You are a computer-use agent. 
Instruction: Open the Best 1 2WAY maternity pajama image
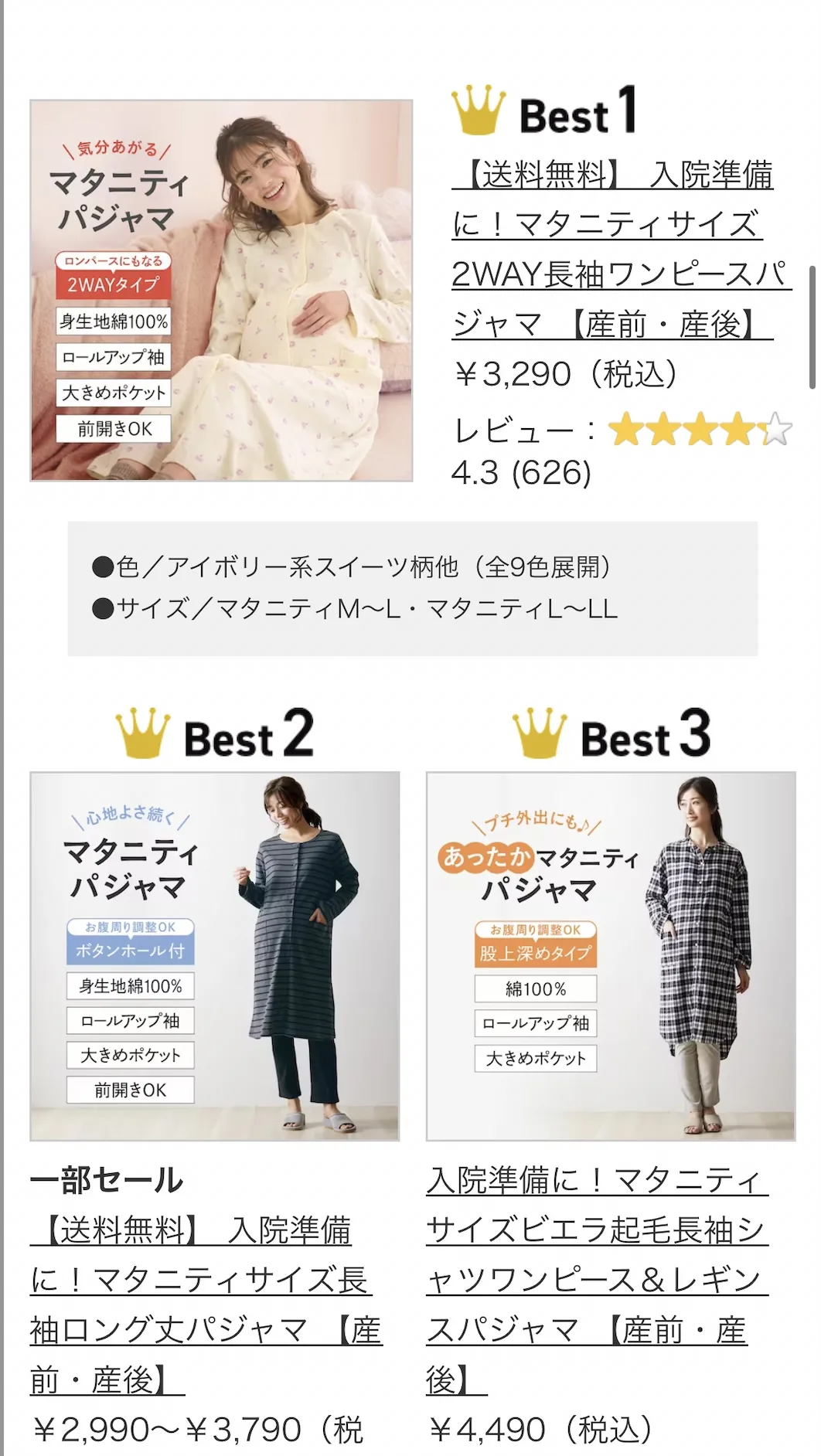pyautogui.click(x=221, y=291)
